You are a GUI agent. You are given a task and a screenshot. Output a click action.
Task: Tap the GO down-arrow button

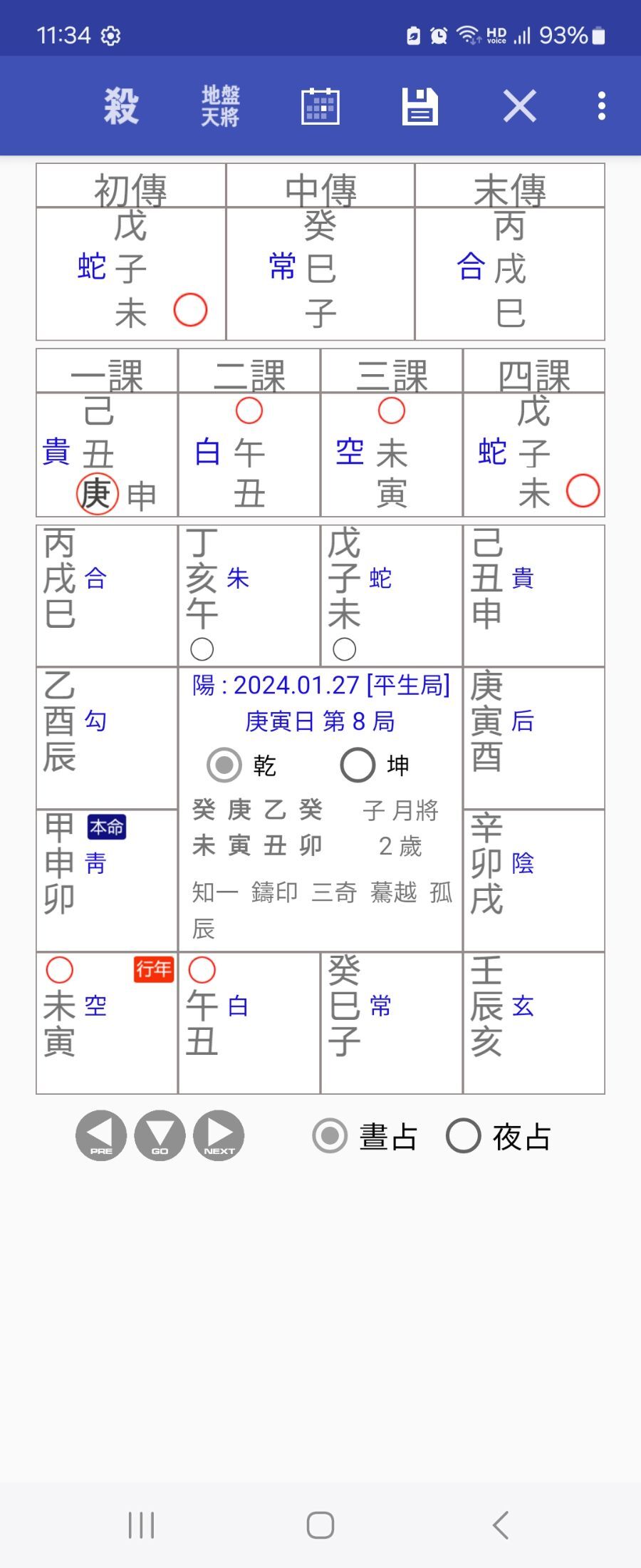(160, 1135)
